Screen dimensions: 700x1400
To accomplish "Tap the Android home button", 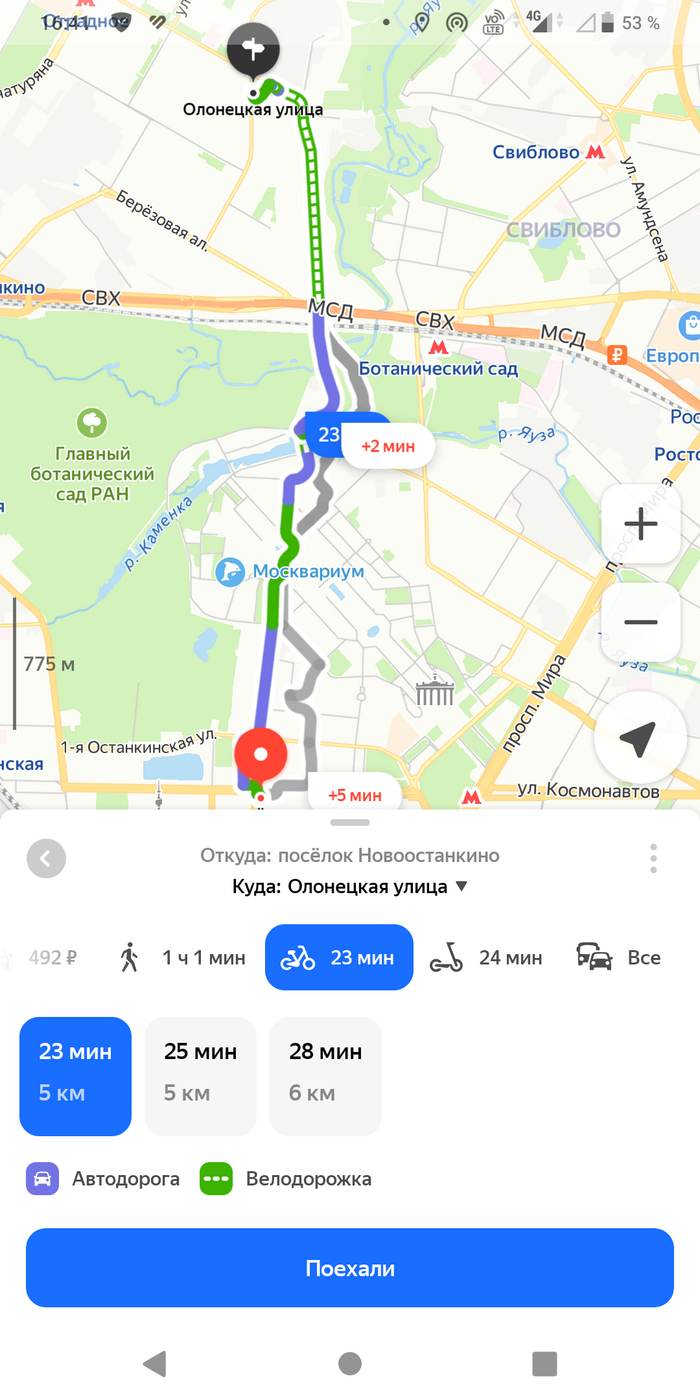I will [x=350, y=1363].
